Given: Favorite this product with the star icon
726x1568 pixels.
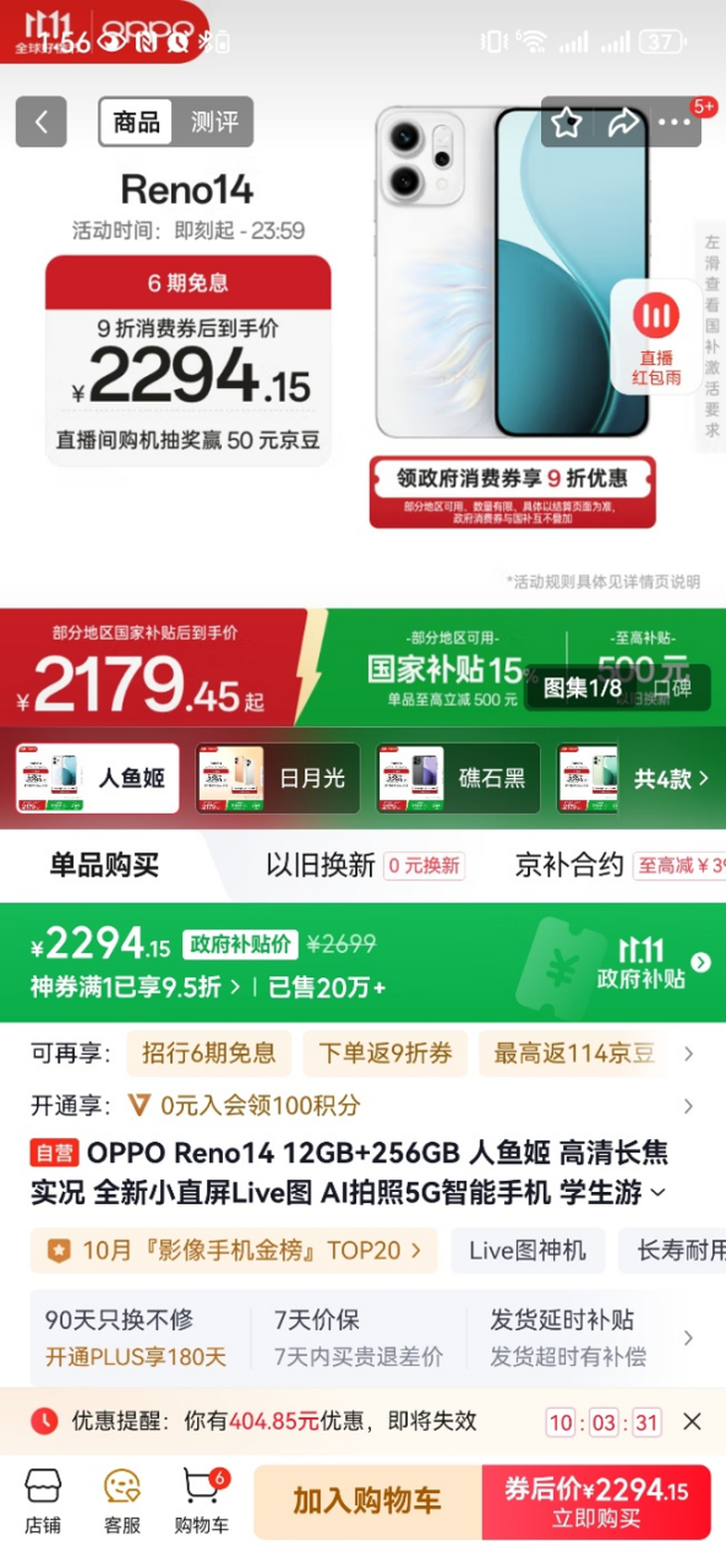Looking at the screenshot, I should 567,123.
